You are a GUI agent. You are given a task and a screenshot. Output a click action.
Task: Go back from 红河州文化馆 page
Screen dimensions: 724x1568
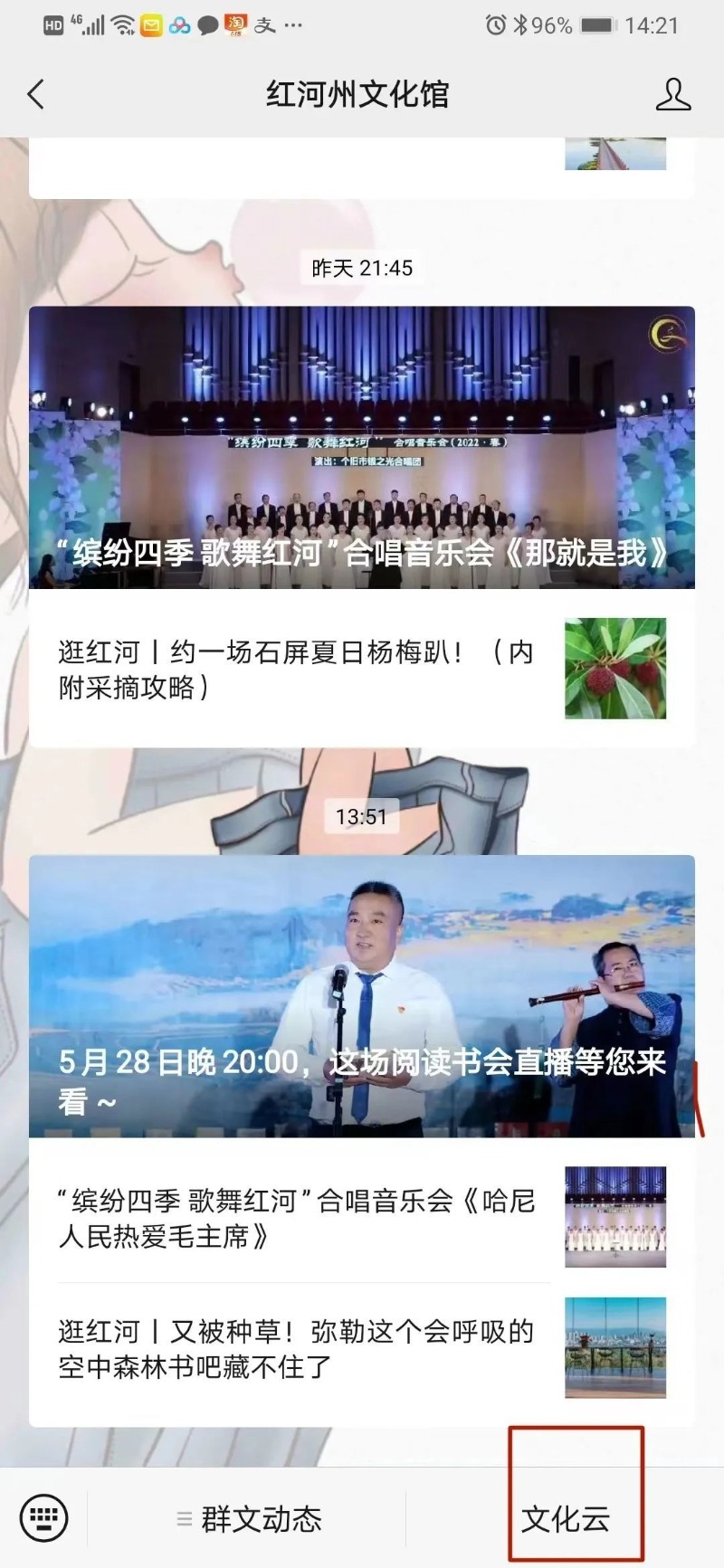click(x=36, y=94)
